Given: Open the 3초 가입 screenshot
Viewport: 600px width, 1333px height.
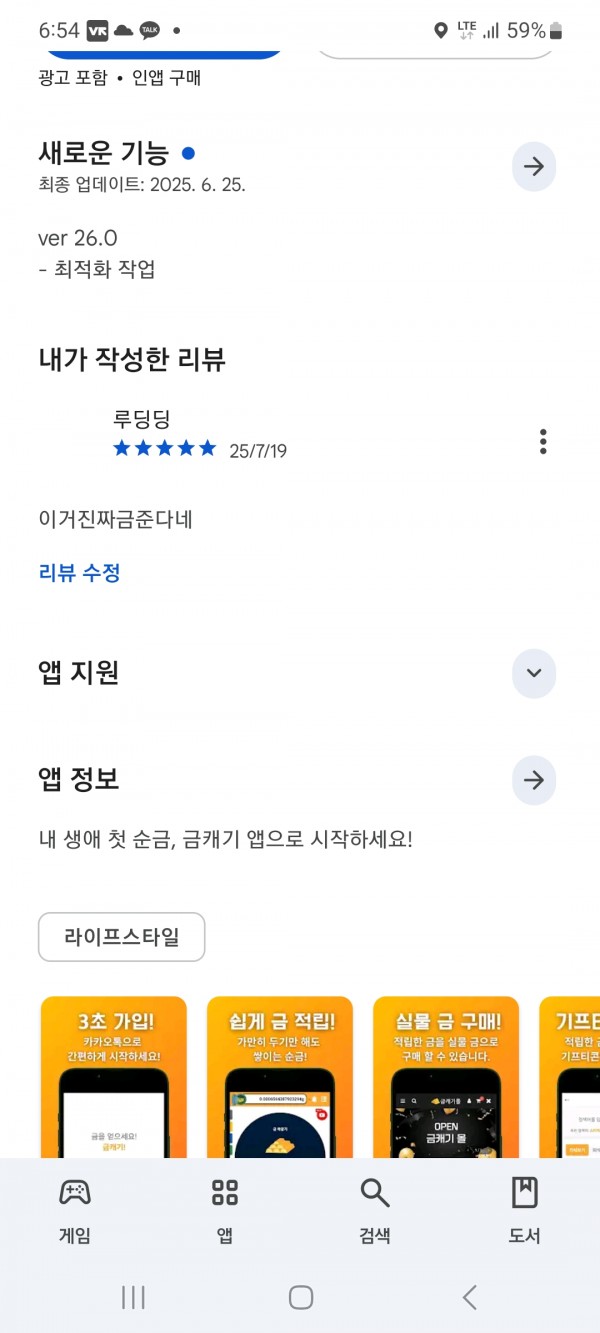Looking at the screenshot, I should (x=114, y=1077).
